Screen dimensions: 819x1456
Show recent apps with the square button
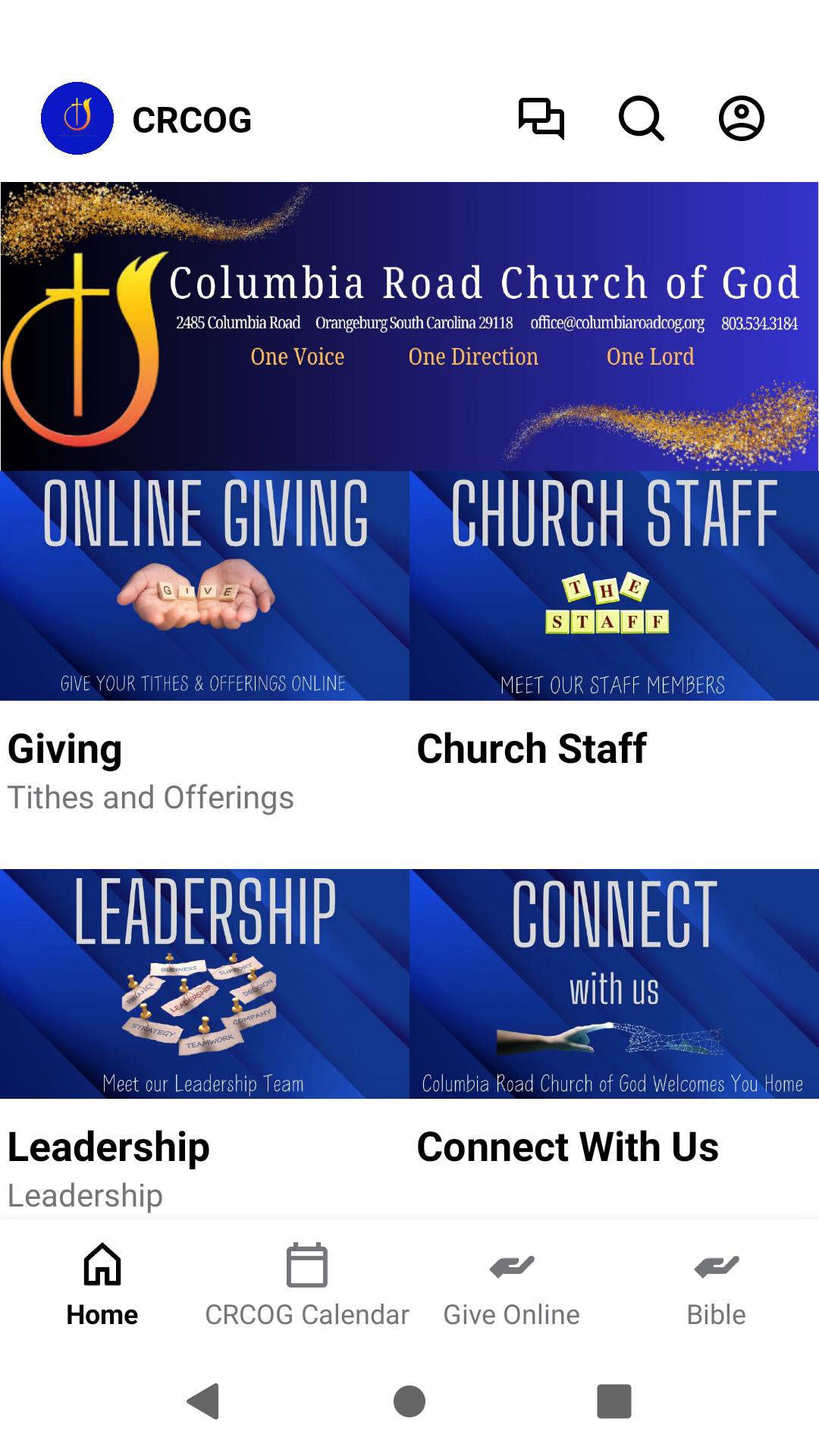tap(614, 1401)
